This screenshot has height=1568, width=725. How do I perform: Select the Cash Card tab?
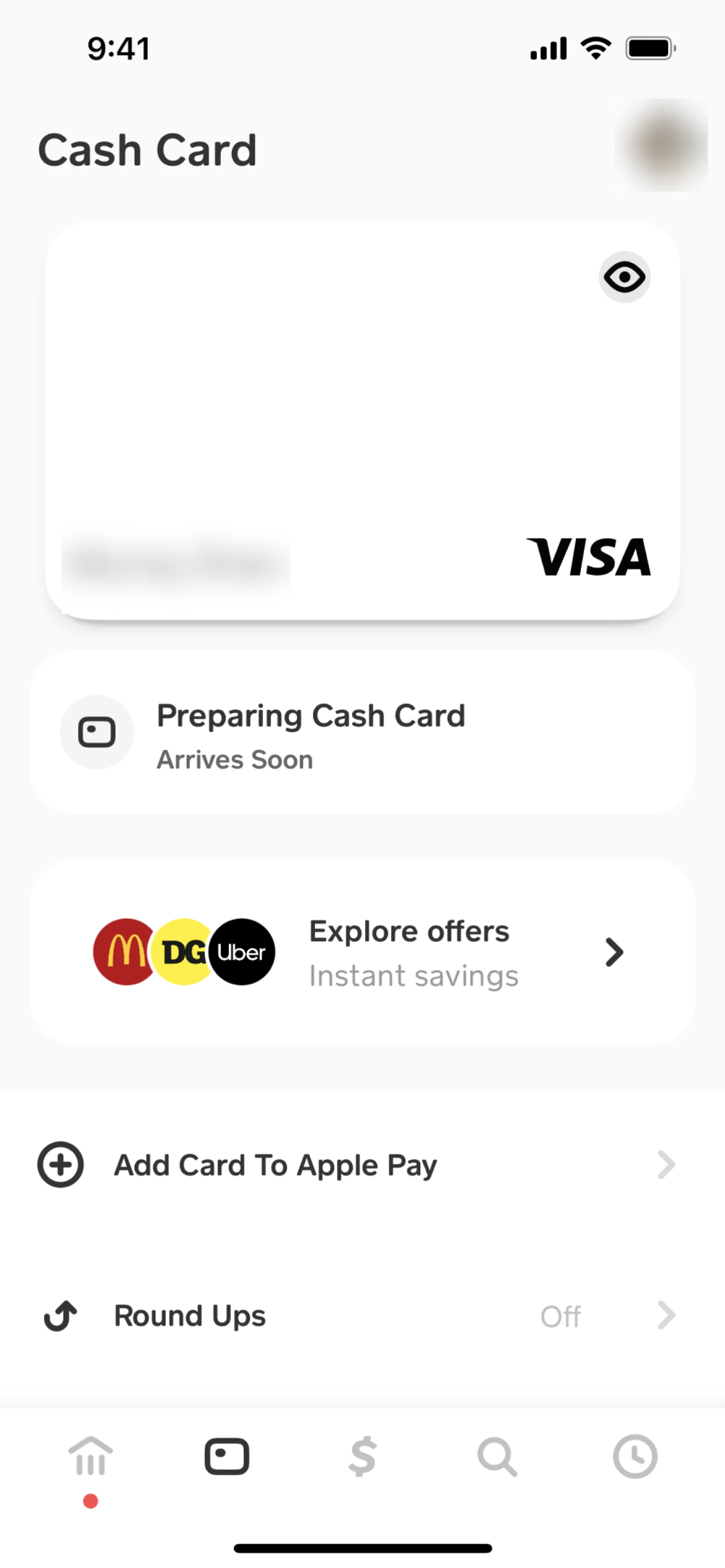[227, 1456]
